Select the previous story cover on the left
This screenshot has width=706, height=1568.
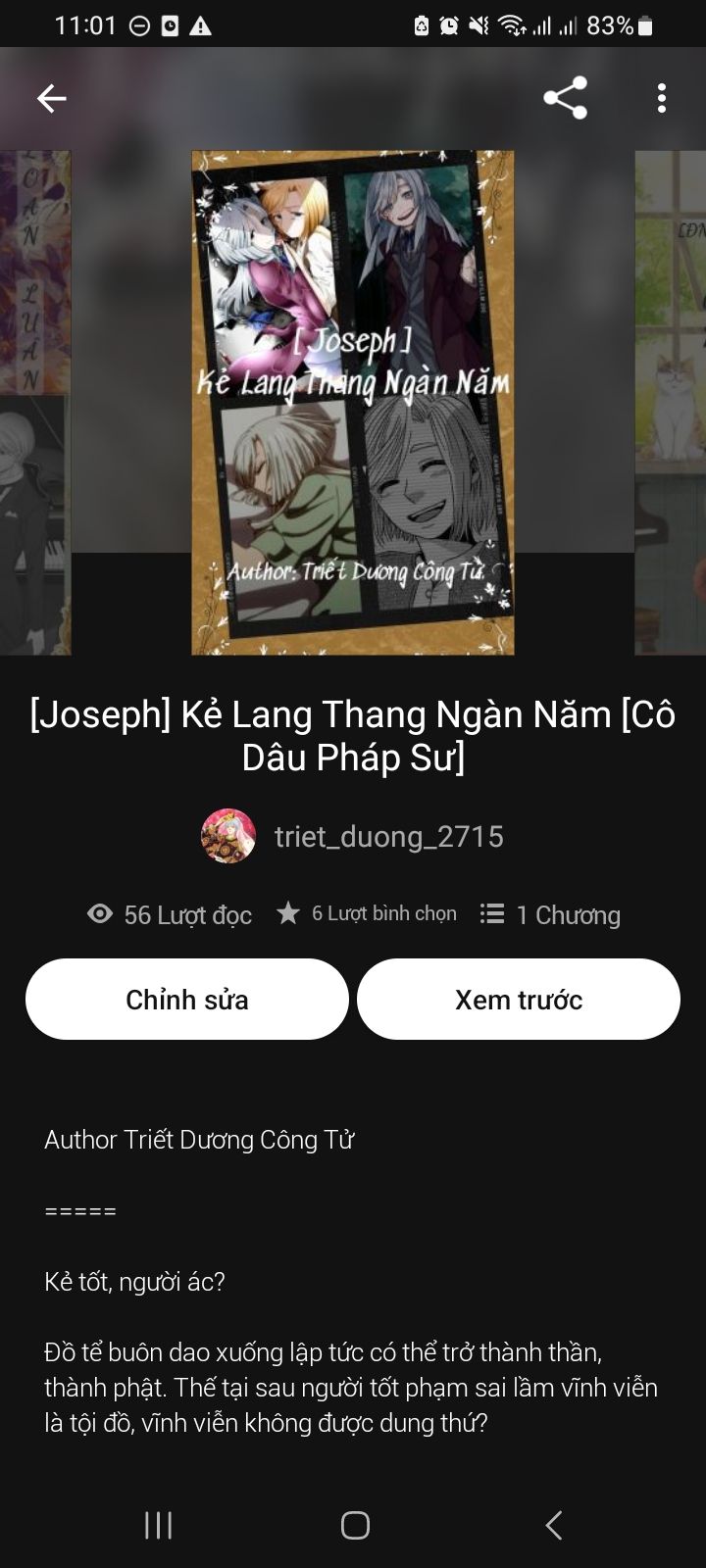click(35, 403)
